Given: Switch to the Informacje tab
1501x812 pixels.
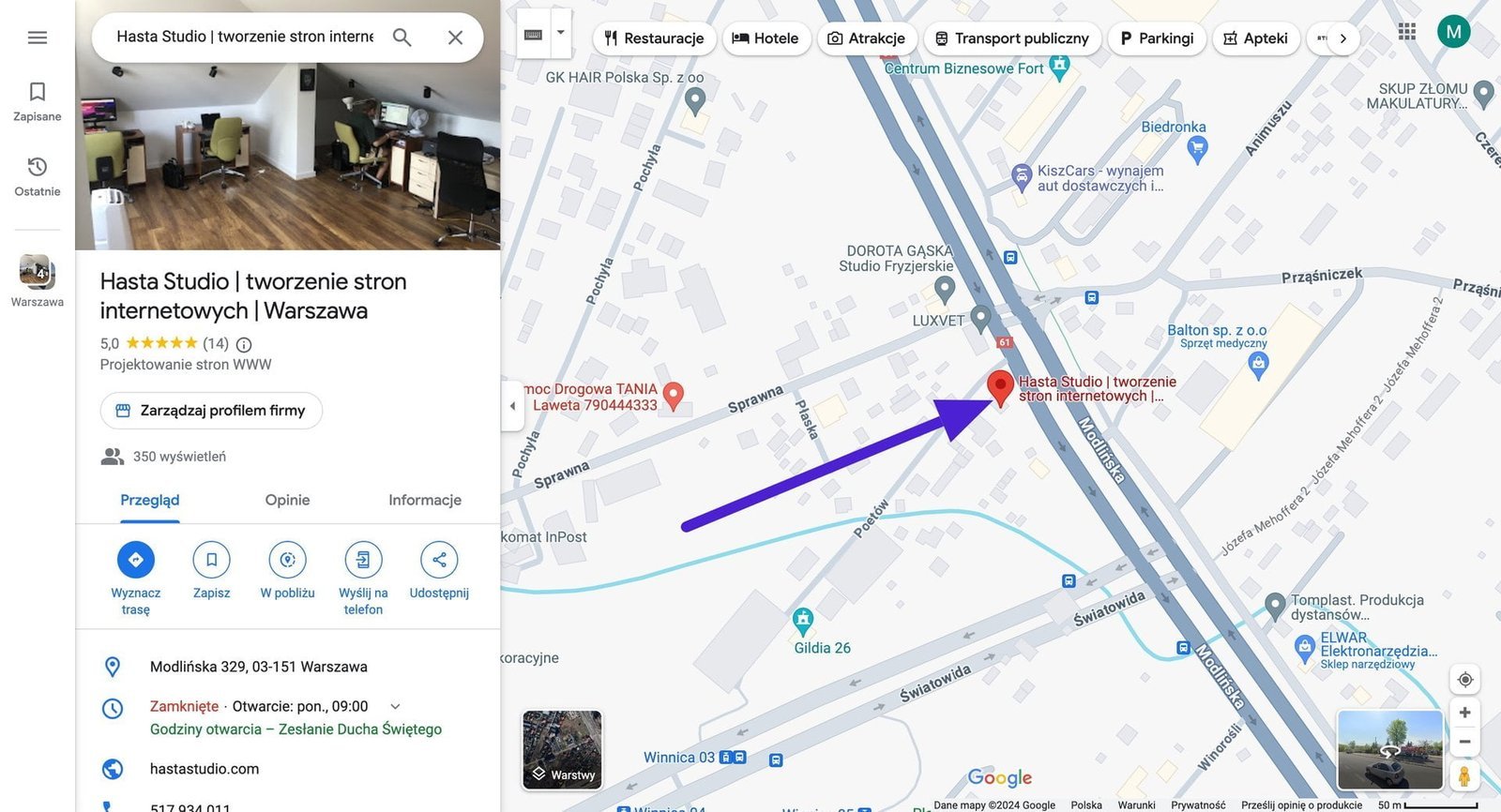Looking at the screenshot, I should pyautogui.click(x=425, y=501).
